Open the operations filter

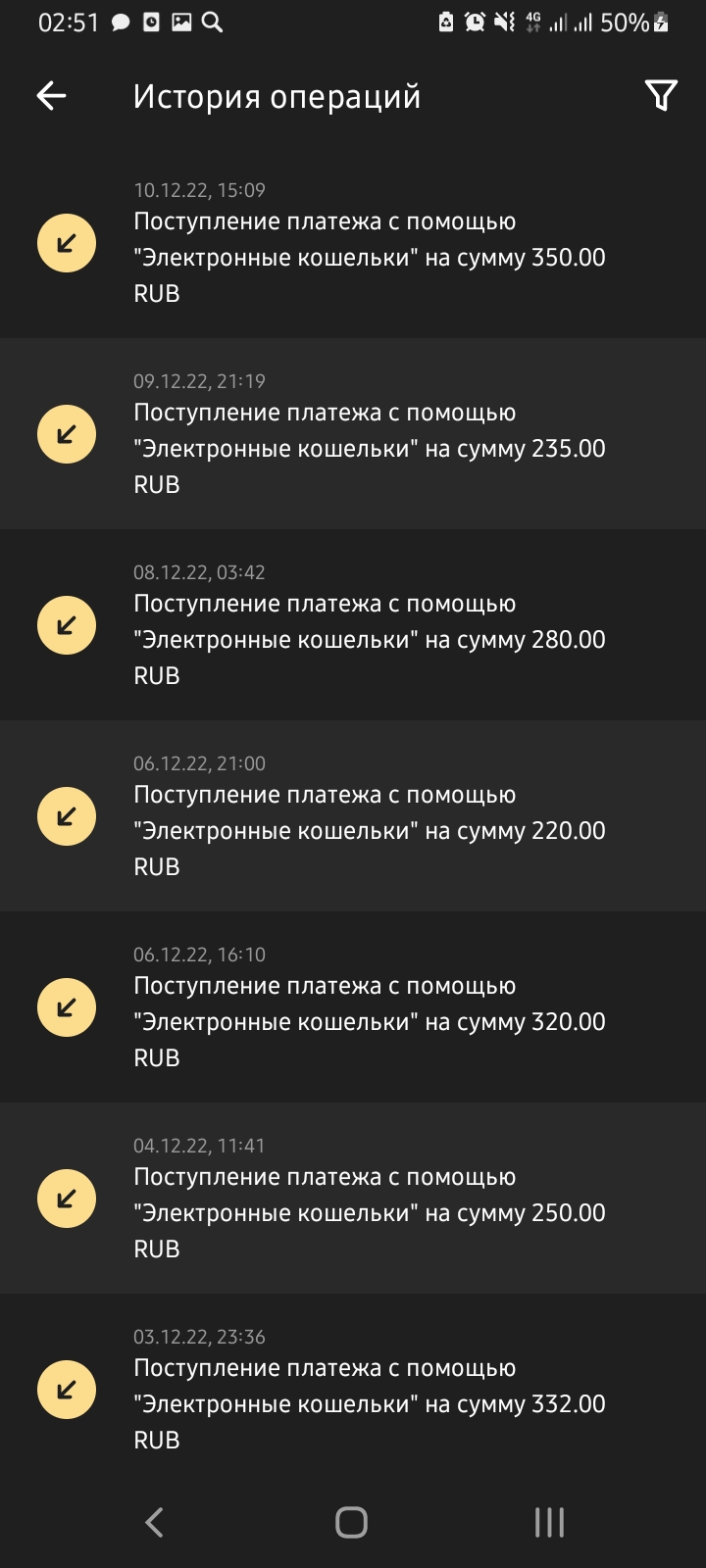click(661, 96)
